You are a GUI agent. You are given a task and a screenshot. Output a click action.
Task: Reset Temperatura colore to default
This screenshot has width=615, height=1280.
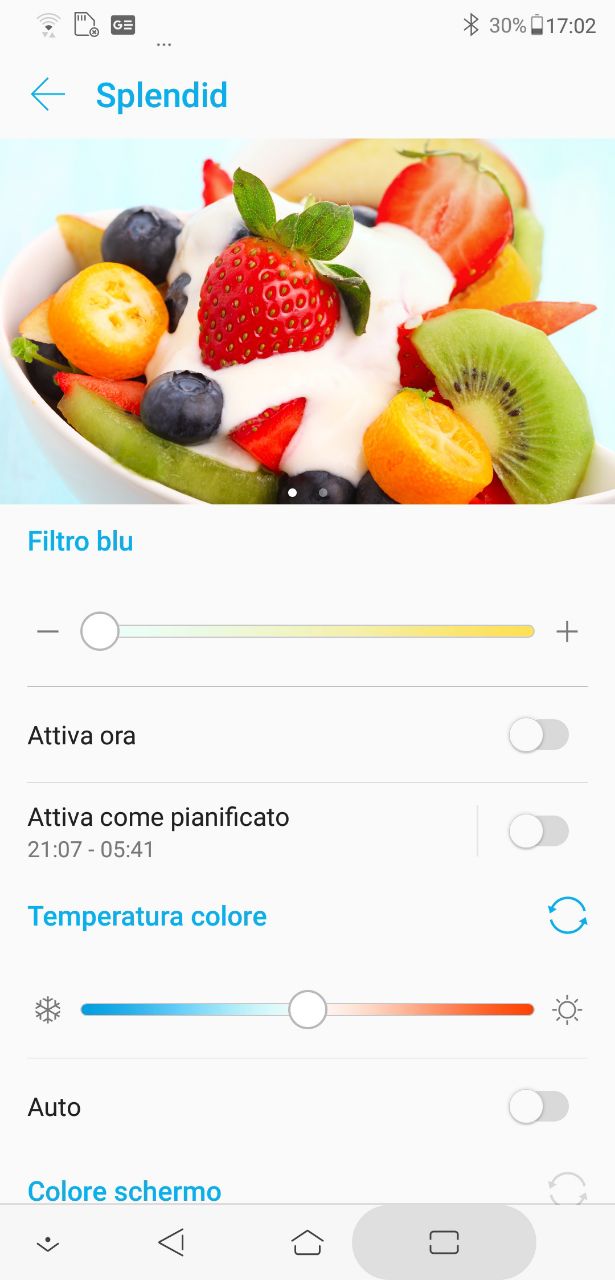point(567,916)
